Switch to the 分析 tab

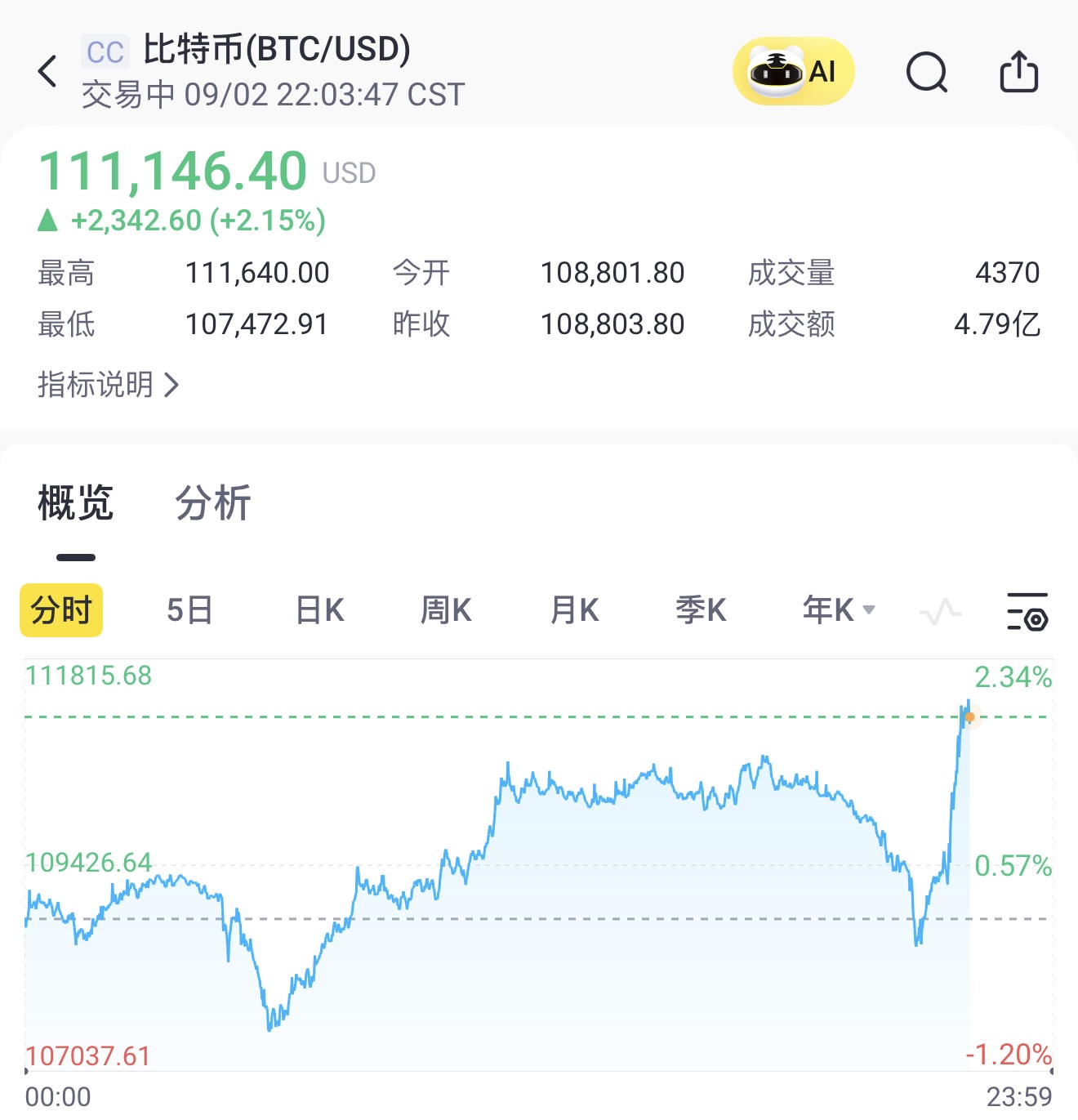213,502
